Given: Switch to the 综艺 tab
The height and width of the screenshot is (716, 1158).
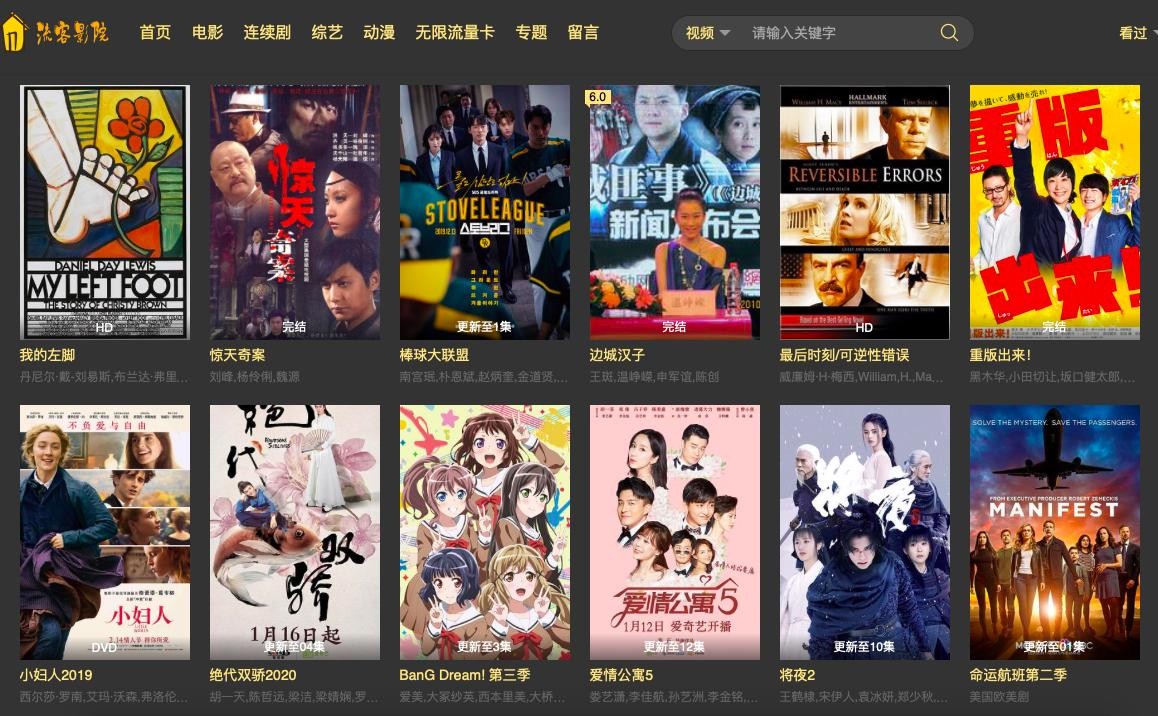Looking at the screenshot, I should (327, 32).
